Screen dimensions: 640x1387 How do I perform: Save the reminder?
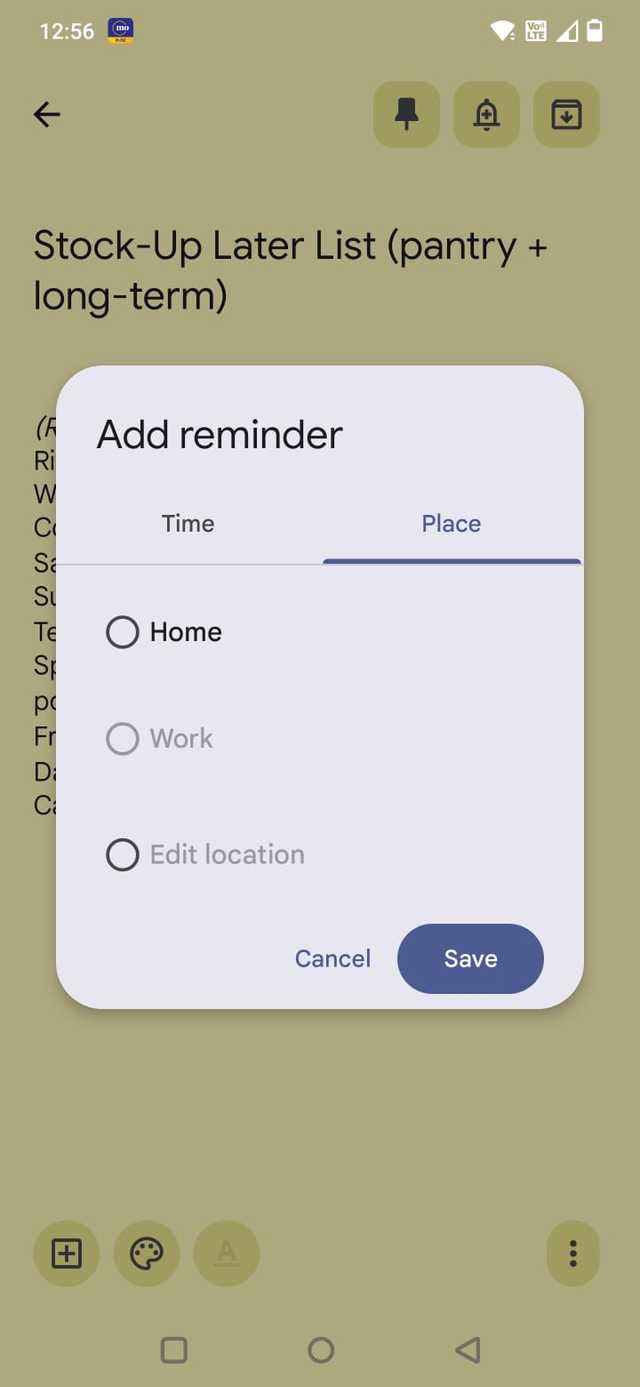(x=470, y=959)
